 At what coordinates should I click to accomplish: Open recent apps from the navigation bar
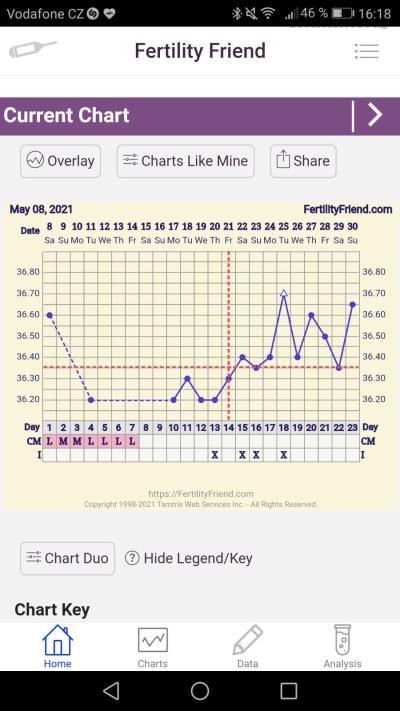(x=288, y=691)
